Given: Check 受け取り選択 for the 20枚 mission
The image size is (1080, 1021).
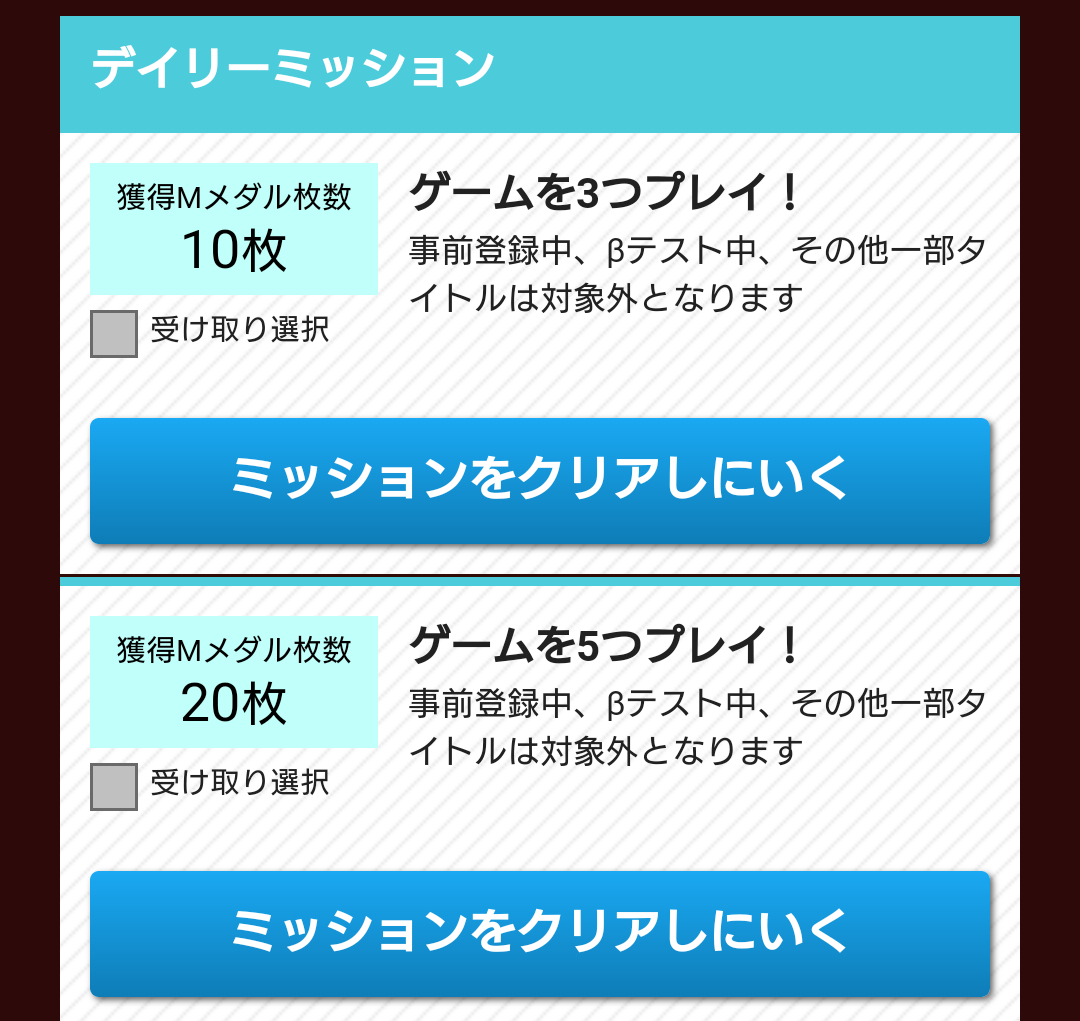Looking at the screenshot, I should pos(114,786).
